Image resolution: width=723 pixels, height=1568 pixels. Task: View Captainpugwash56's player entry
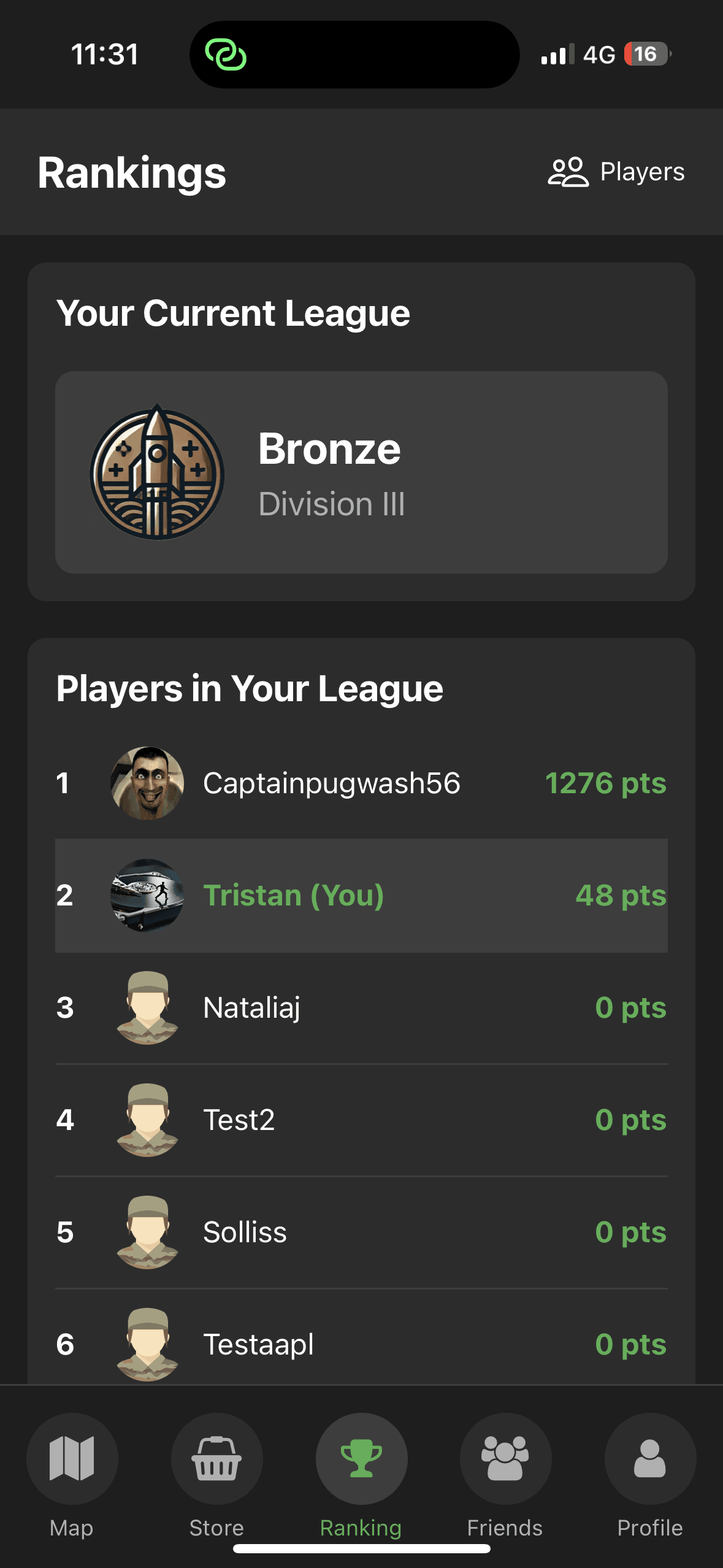coord(361,783)
